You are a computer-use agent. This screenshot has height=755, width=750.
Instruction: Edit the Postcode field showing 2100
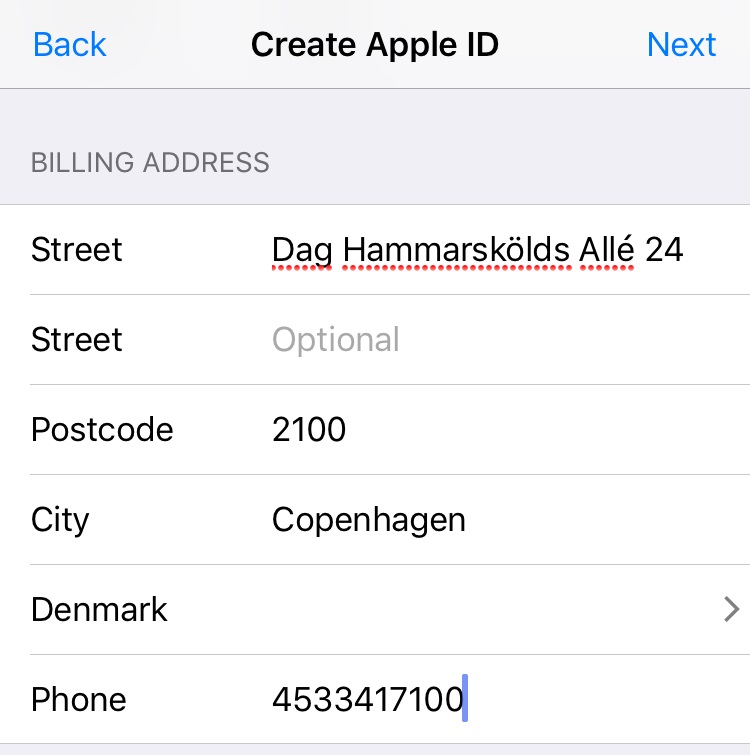pyautogui.click(x=480, y=429)
